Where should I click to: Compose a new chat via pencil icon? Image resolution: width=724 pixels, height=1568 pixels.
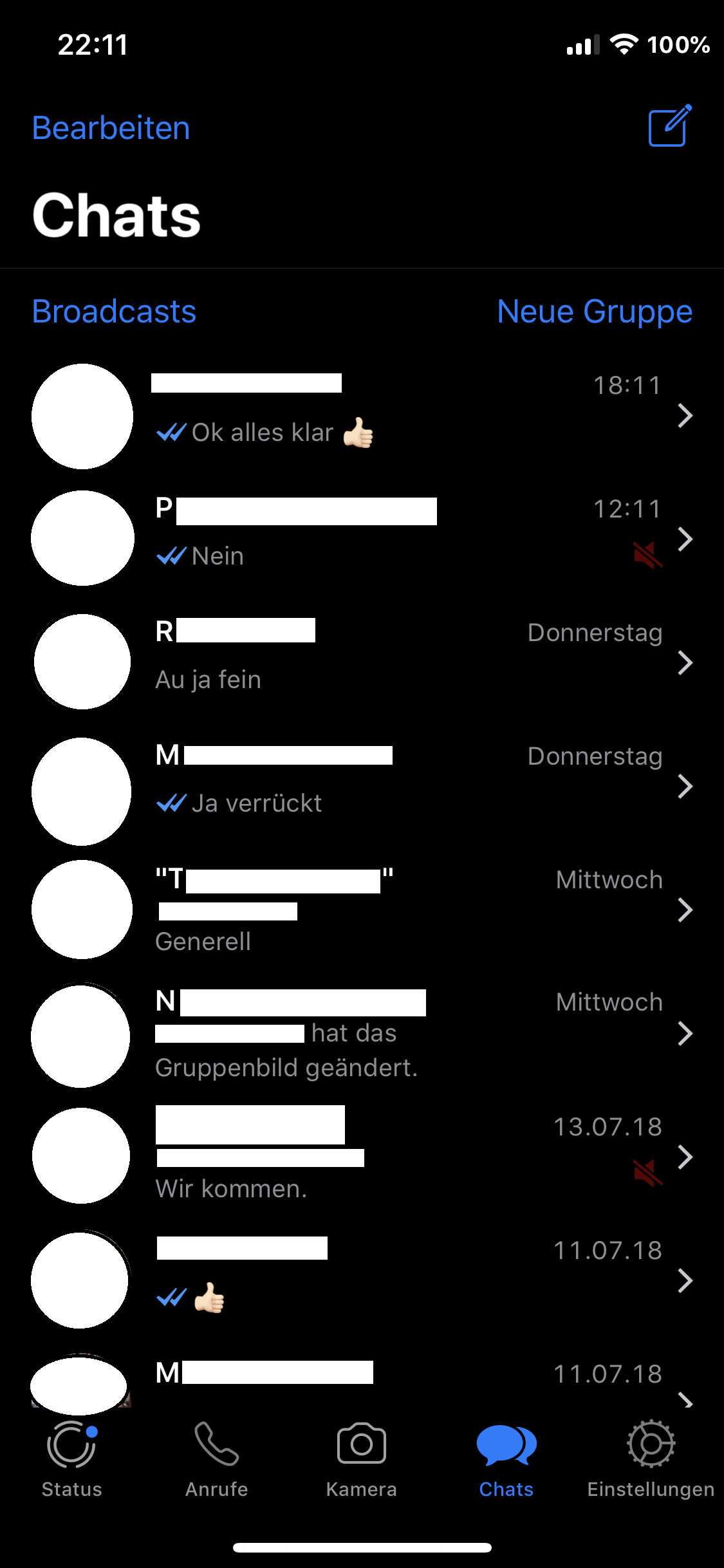(670, 126)
